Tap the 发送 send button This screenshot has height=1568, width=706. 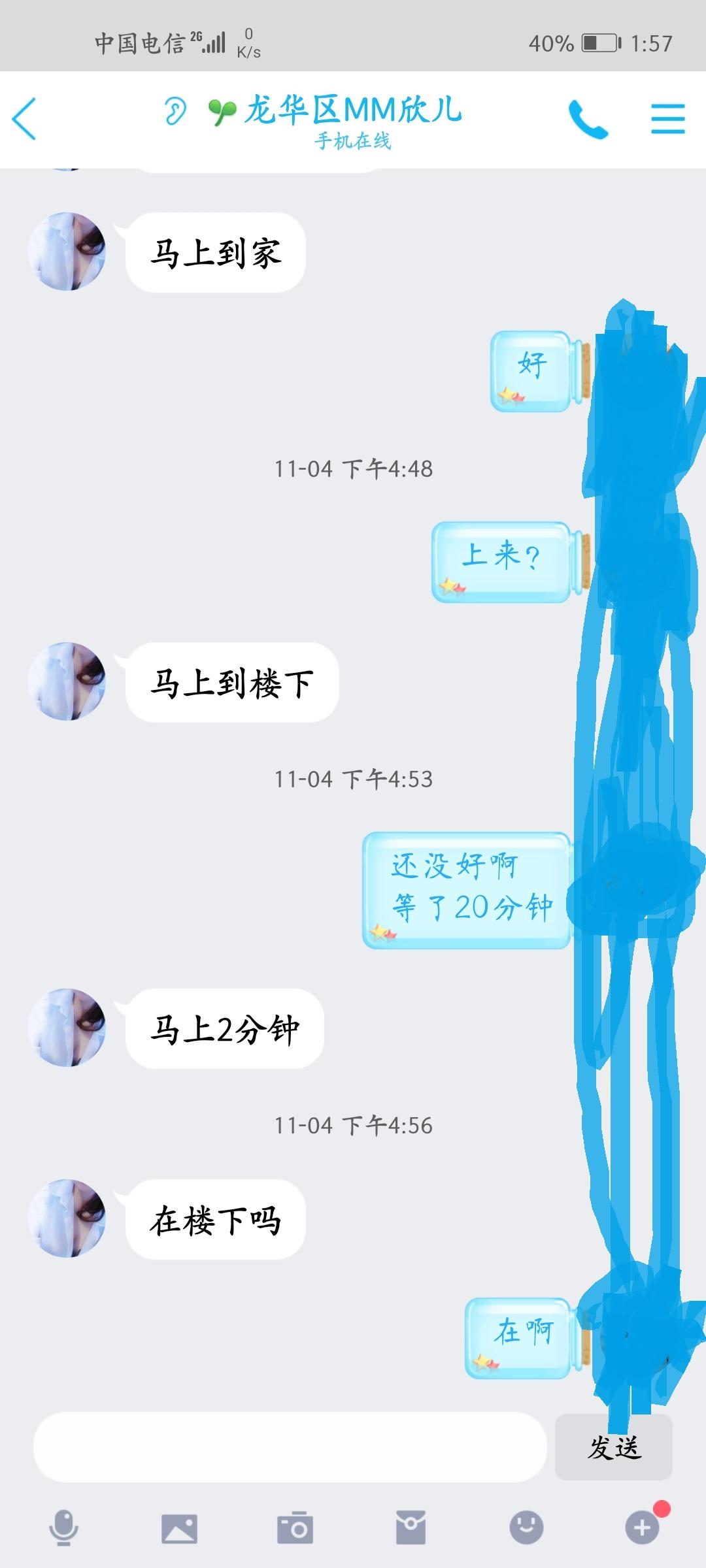pos(613,1446)
